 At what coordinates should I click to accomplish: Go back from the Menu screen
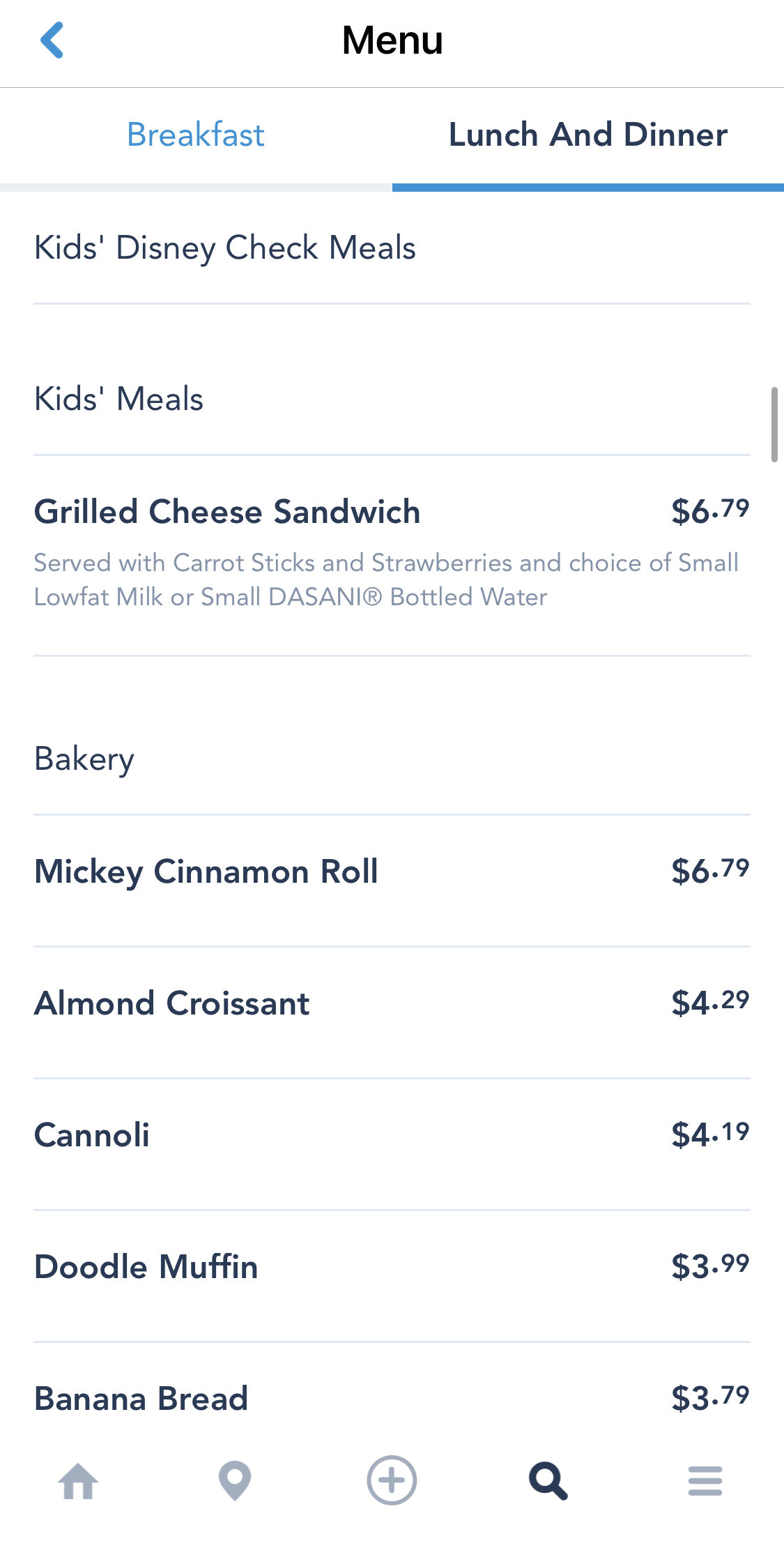[52, 40]
